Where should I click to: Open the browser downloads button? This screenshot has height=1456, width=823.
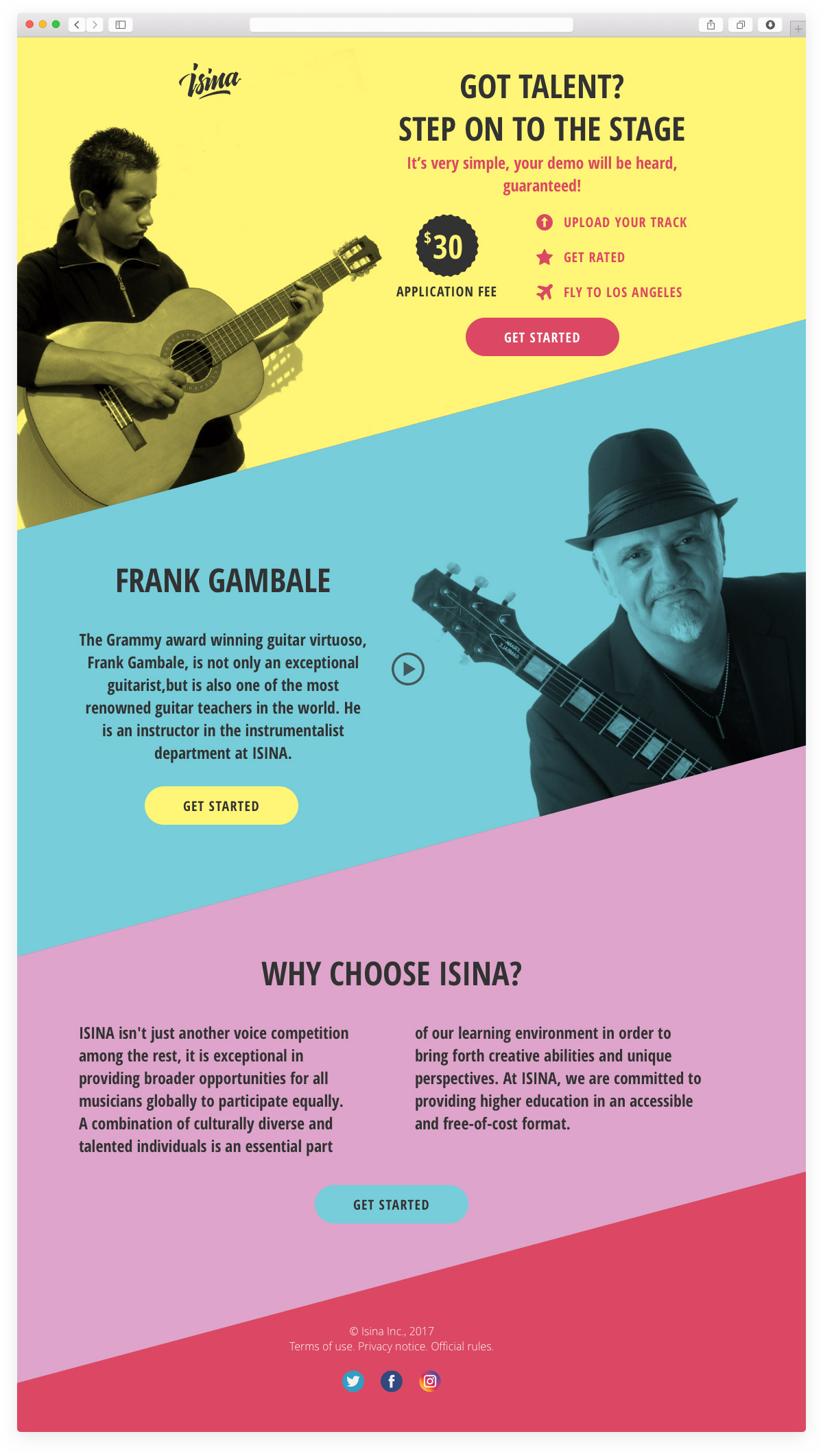(x=770, y=25)
